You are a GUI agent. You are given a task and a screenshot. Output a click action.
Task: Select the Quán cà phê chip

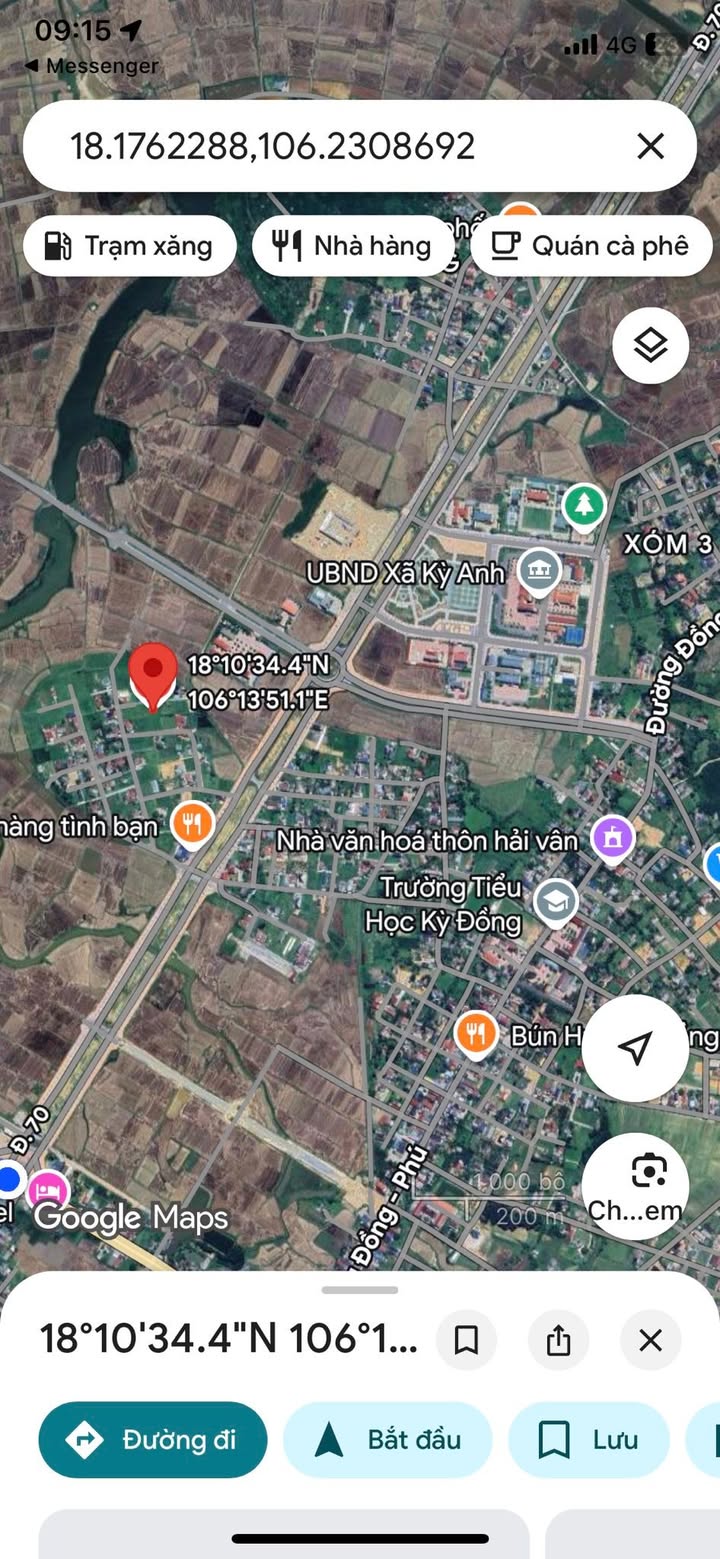(x=591, y=246)
